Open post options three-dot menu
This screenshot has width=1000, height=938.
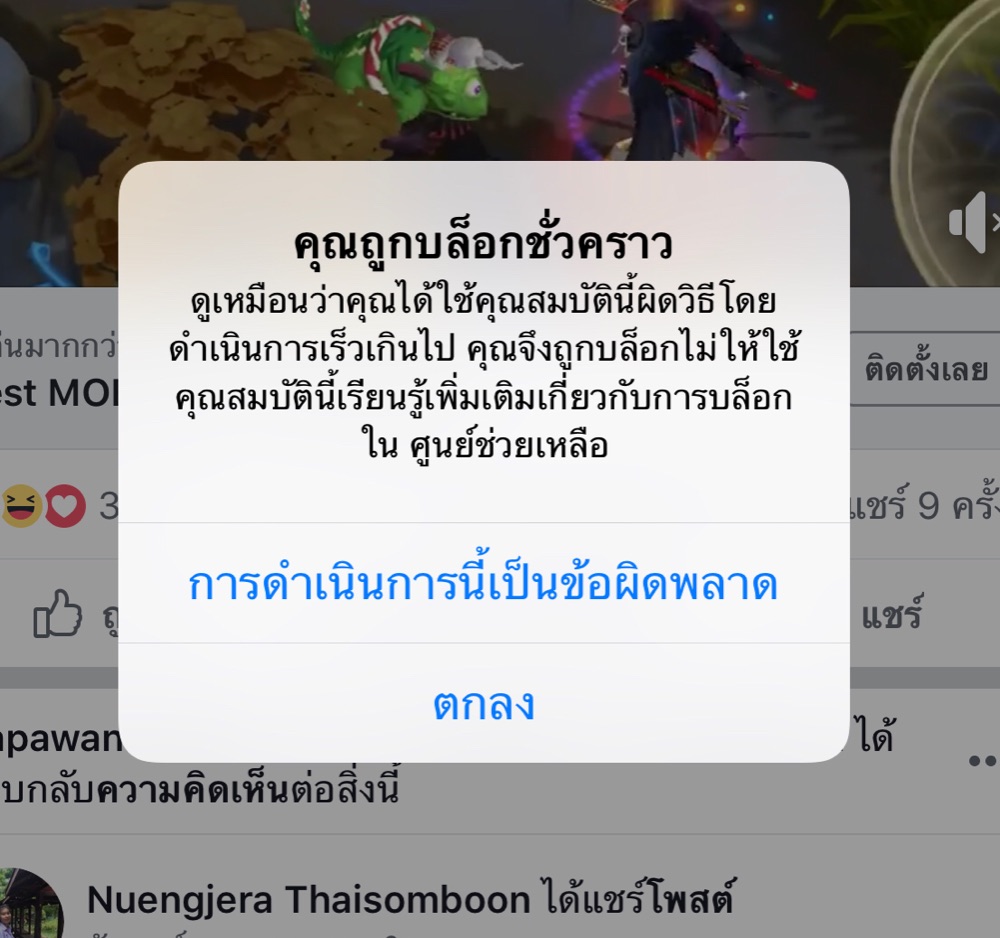point(982,761)
